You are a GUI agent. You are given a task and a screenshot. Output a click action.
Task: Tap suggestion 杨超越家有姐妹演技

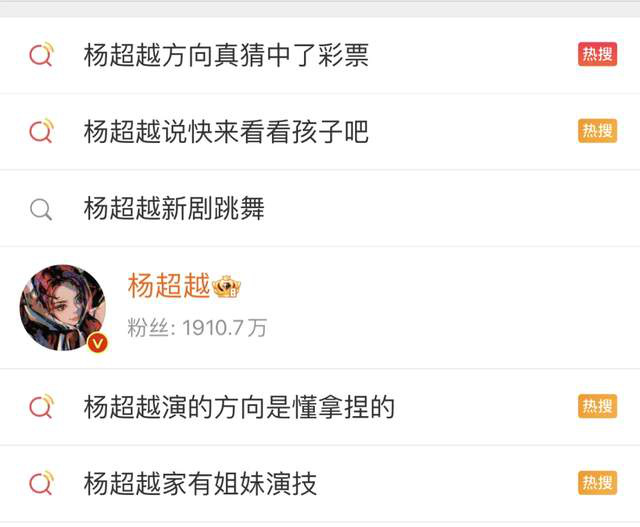[x=200, y=484]
